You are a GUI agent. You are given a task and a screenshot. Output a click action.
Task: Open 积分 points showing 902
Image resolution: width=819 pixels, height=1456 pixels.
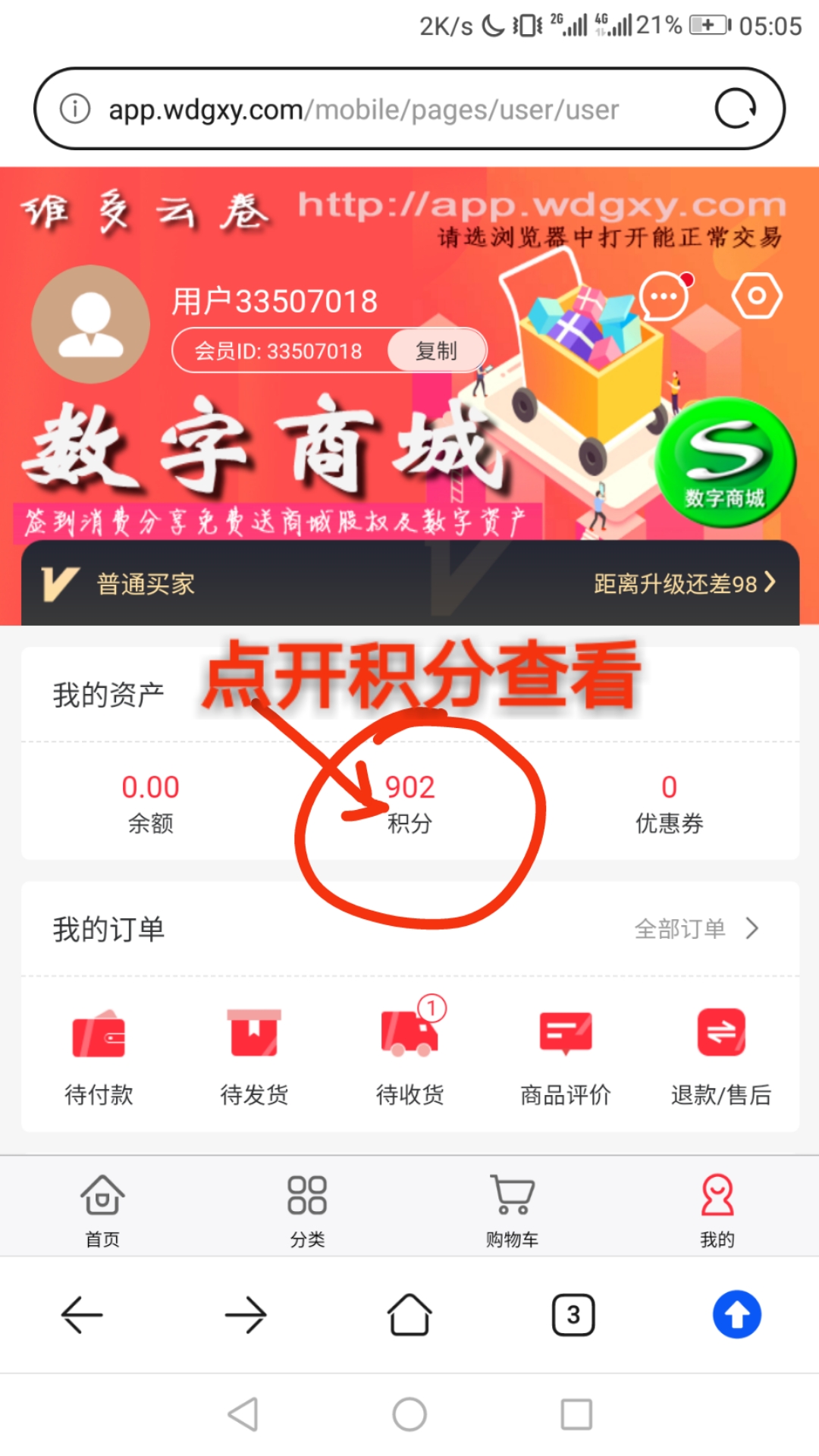point(409,802)
